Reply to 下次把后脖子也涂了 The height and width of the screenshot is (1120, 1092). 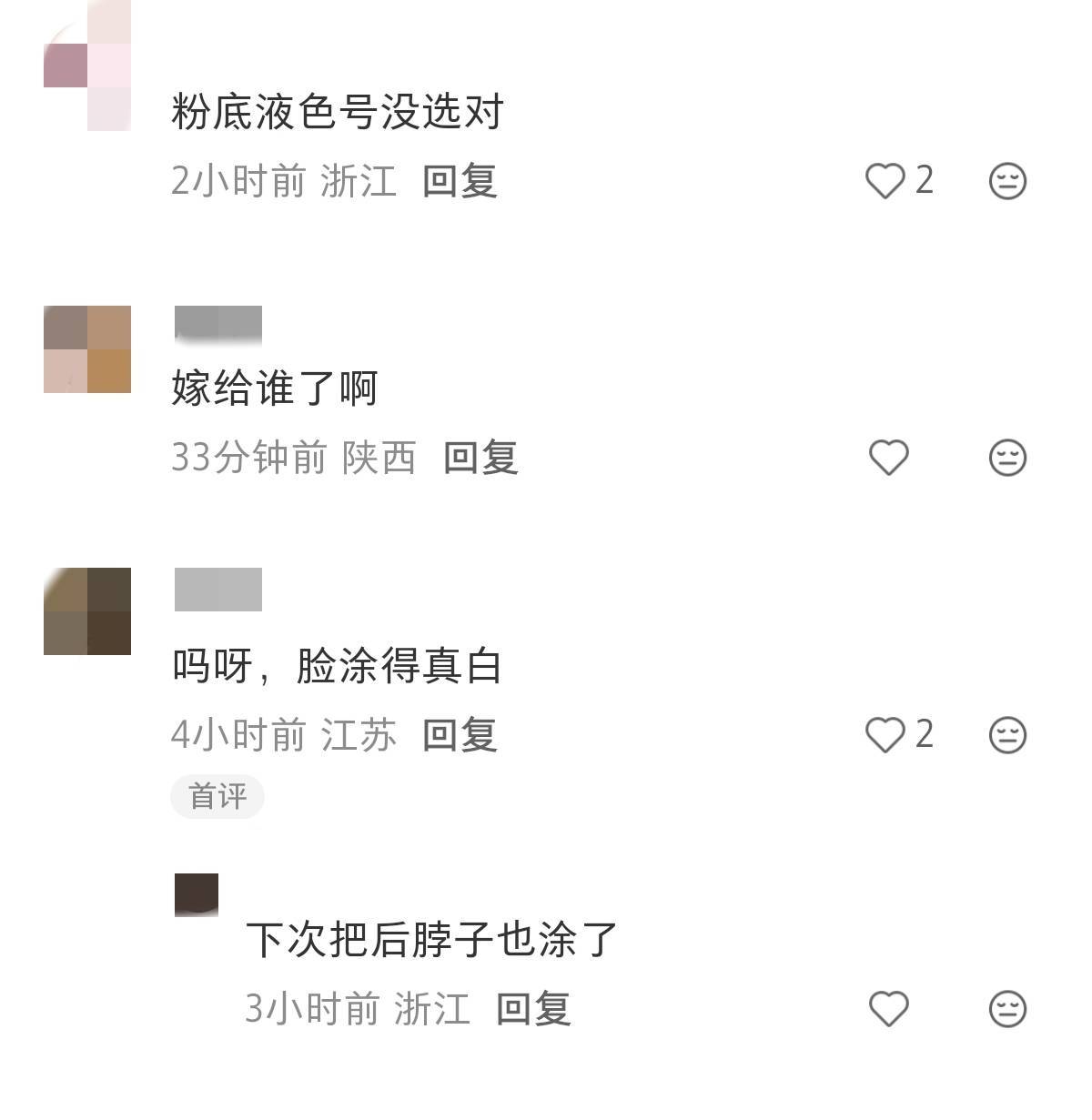coord(533,1009)
